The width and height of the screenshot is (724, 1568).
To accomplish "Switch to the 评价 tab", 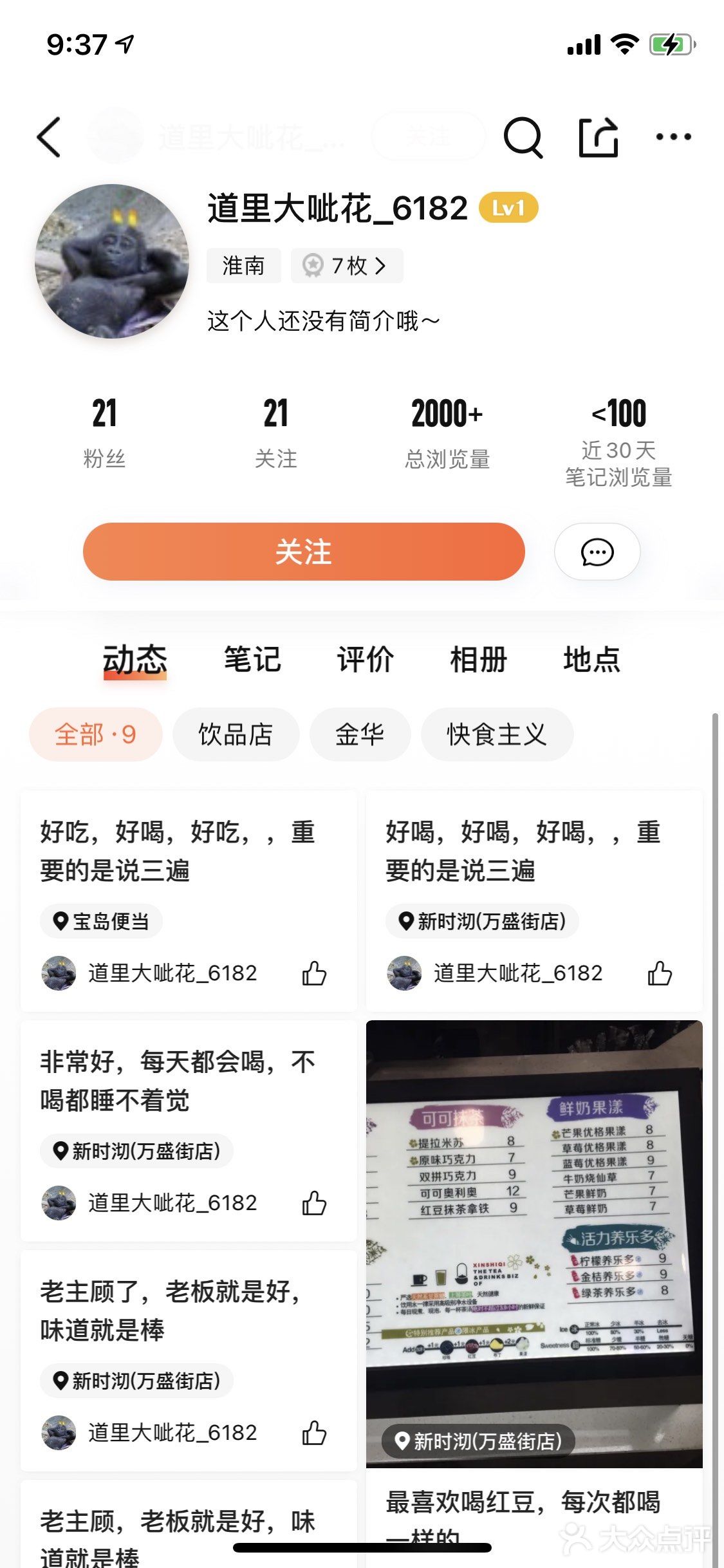I will 364,658.
